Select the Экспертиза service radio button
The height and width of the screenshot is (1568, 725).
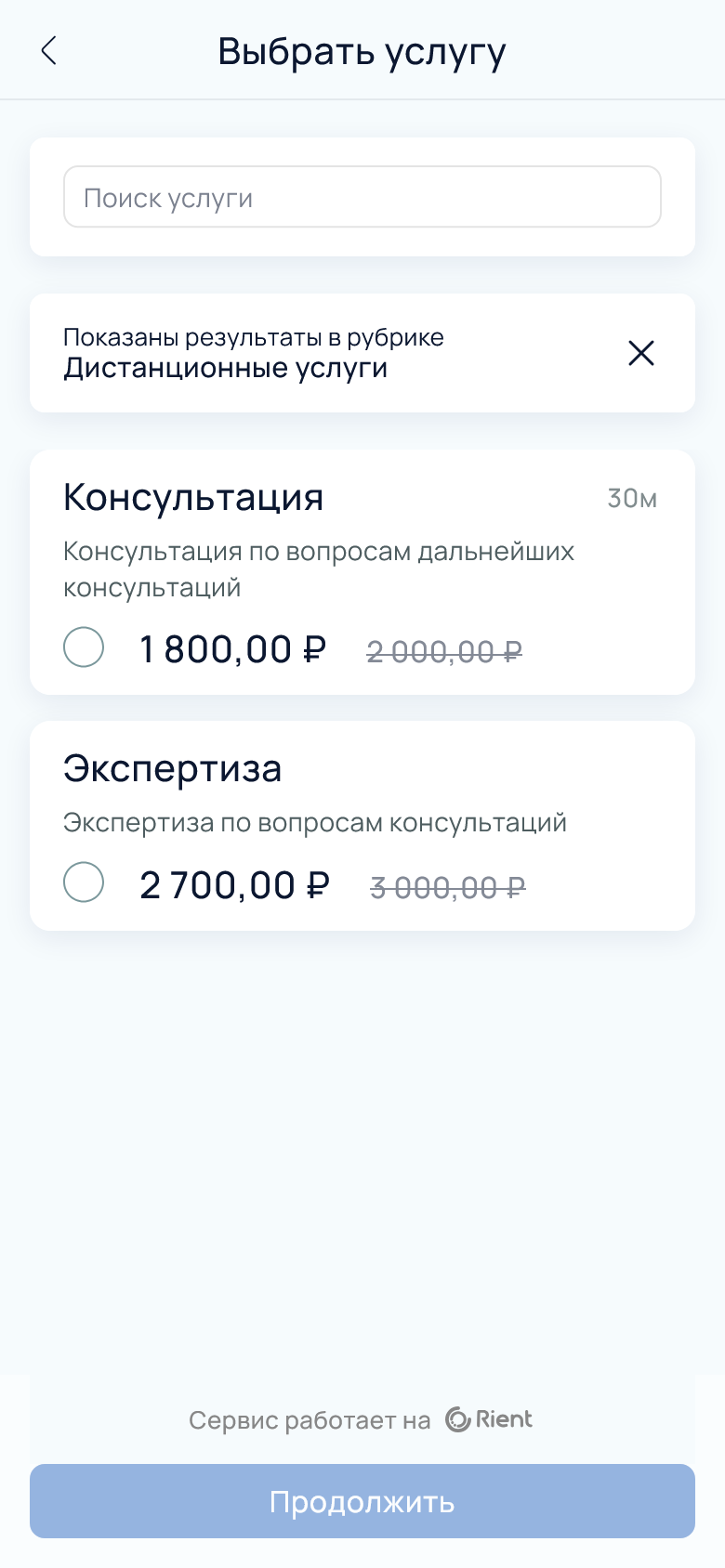coord(84,882)
